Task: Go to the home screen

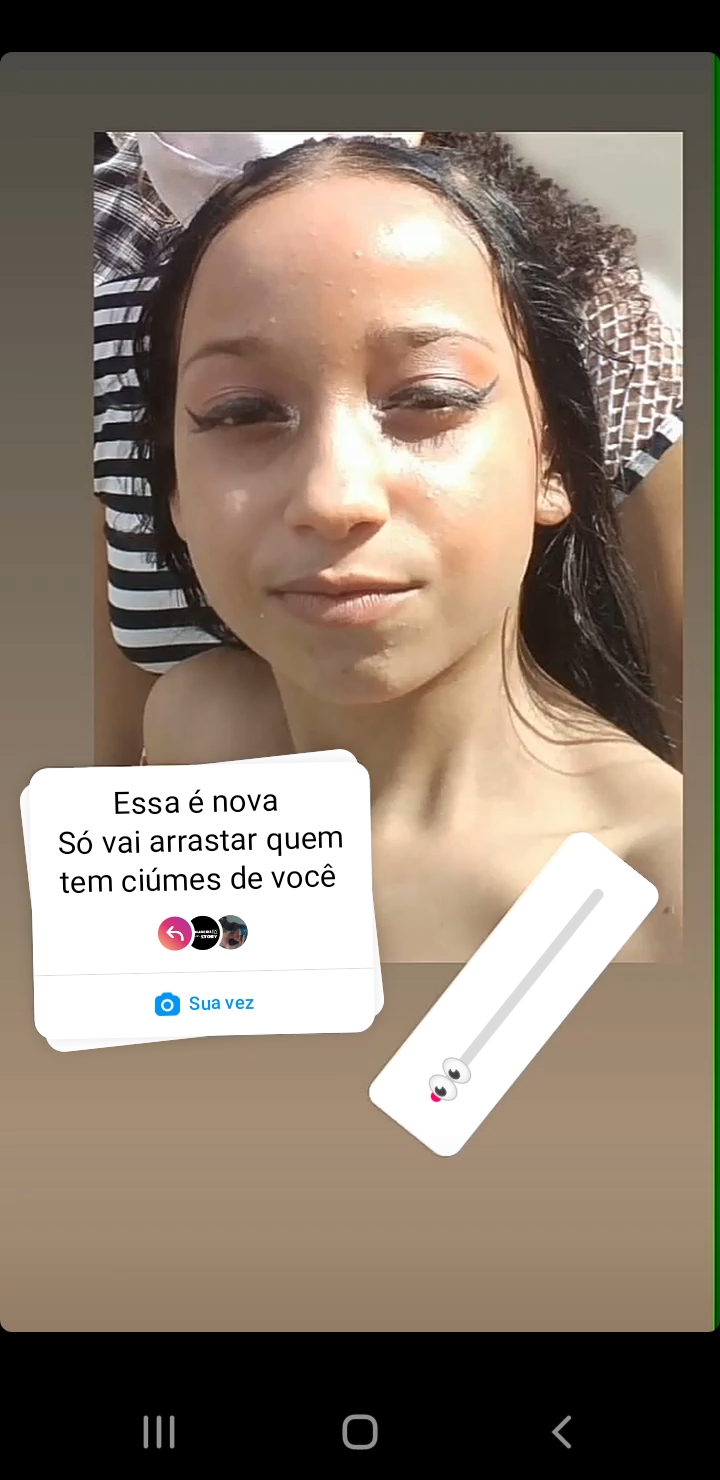Action: point(360,1431)
